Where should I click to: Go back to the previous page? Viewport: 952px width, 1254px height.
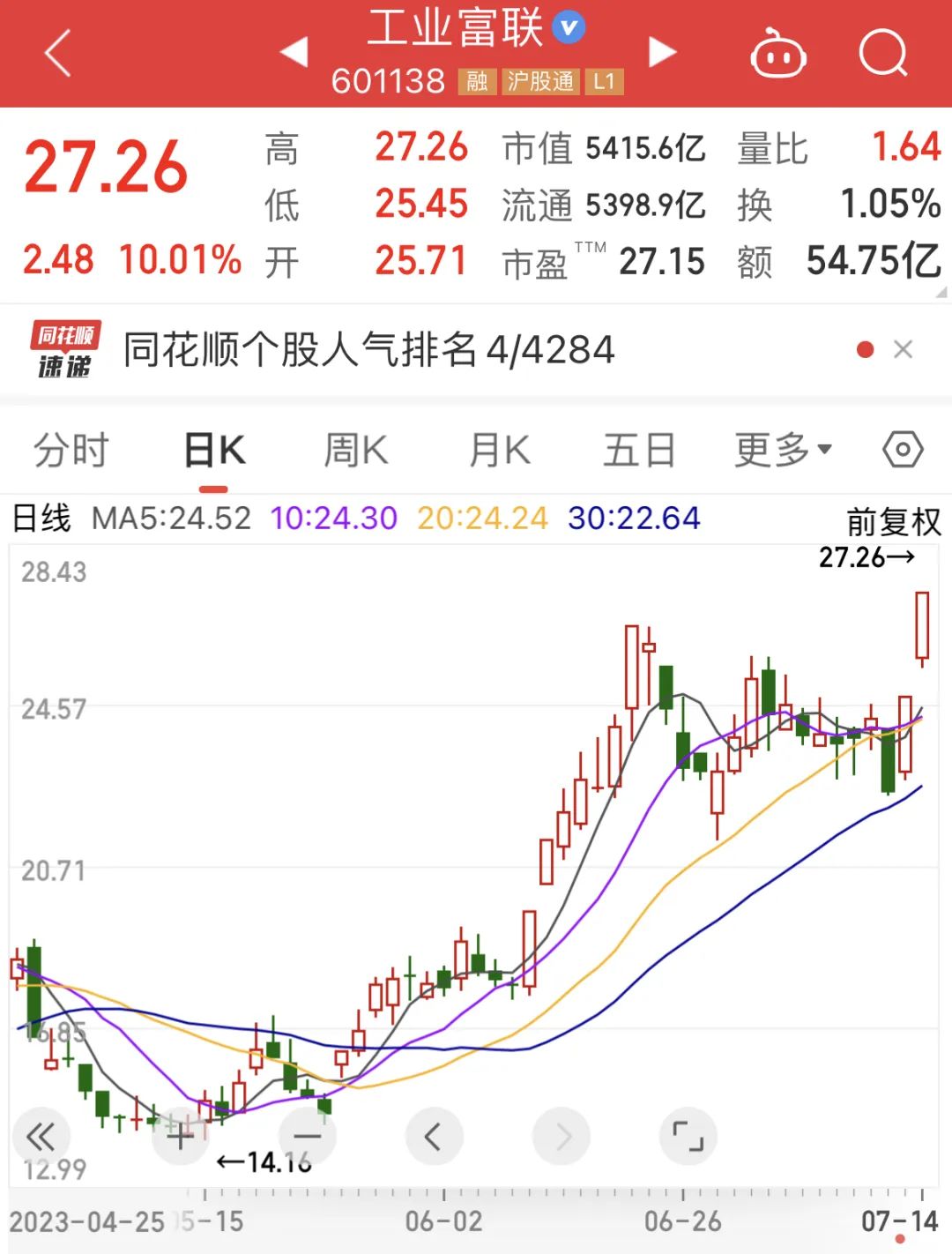coord(58,53)
